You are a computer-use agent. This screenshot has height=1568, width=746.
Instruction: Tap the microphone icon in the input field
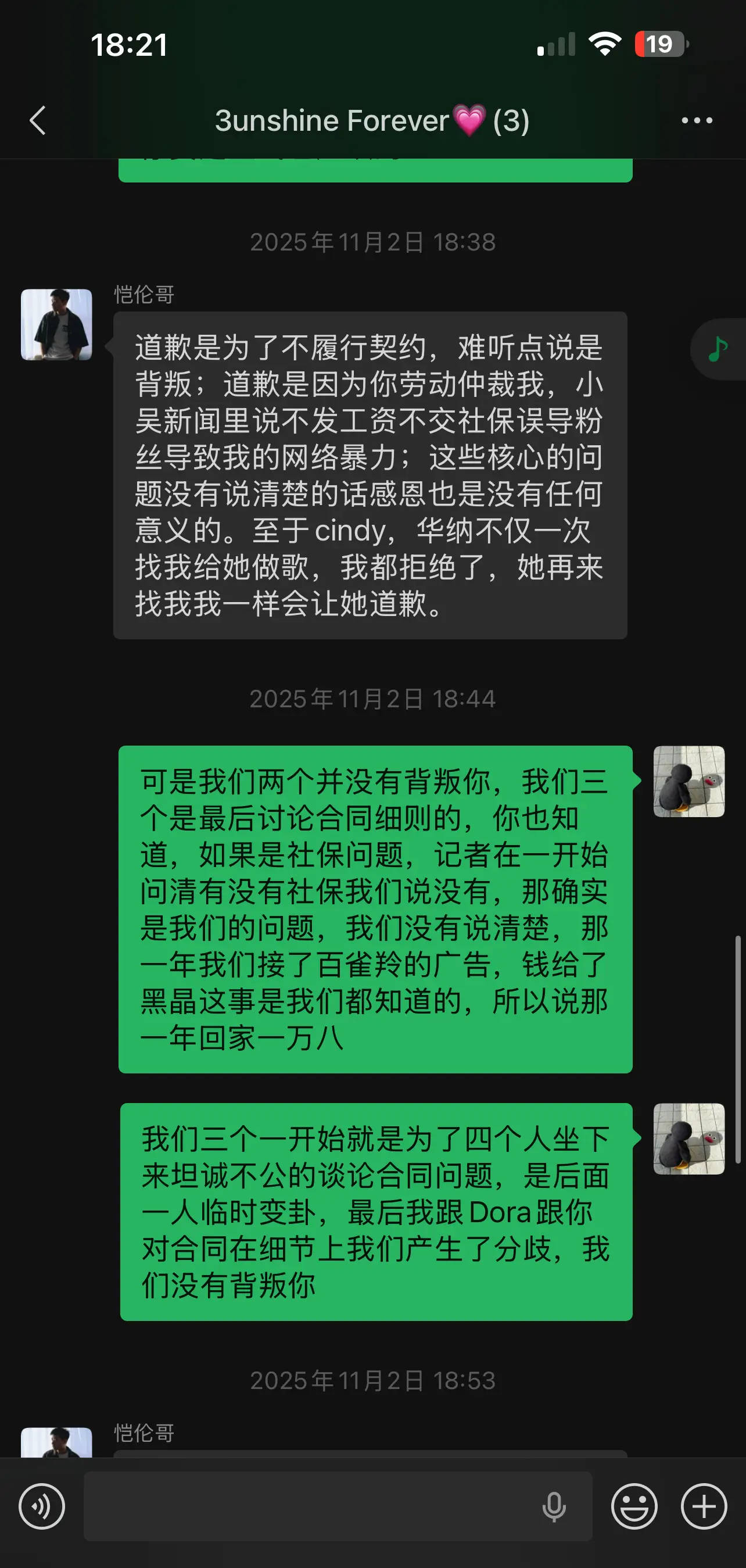point(554,1506)
